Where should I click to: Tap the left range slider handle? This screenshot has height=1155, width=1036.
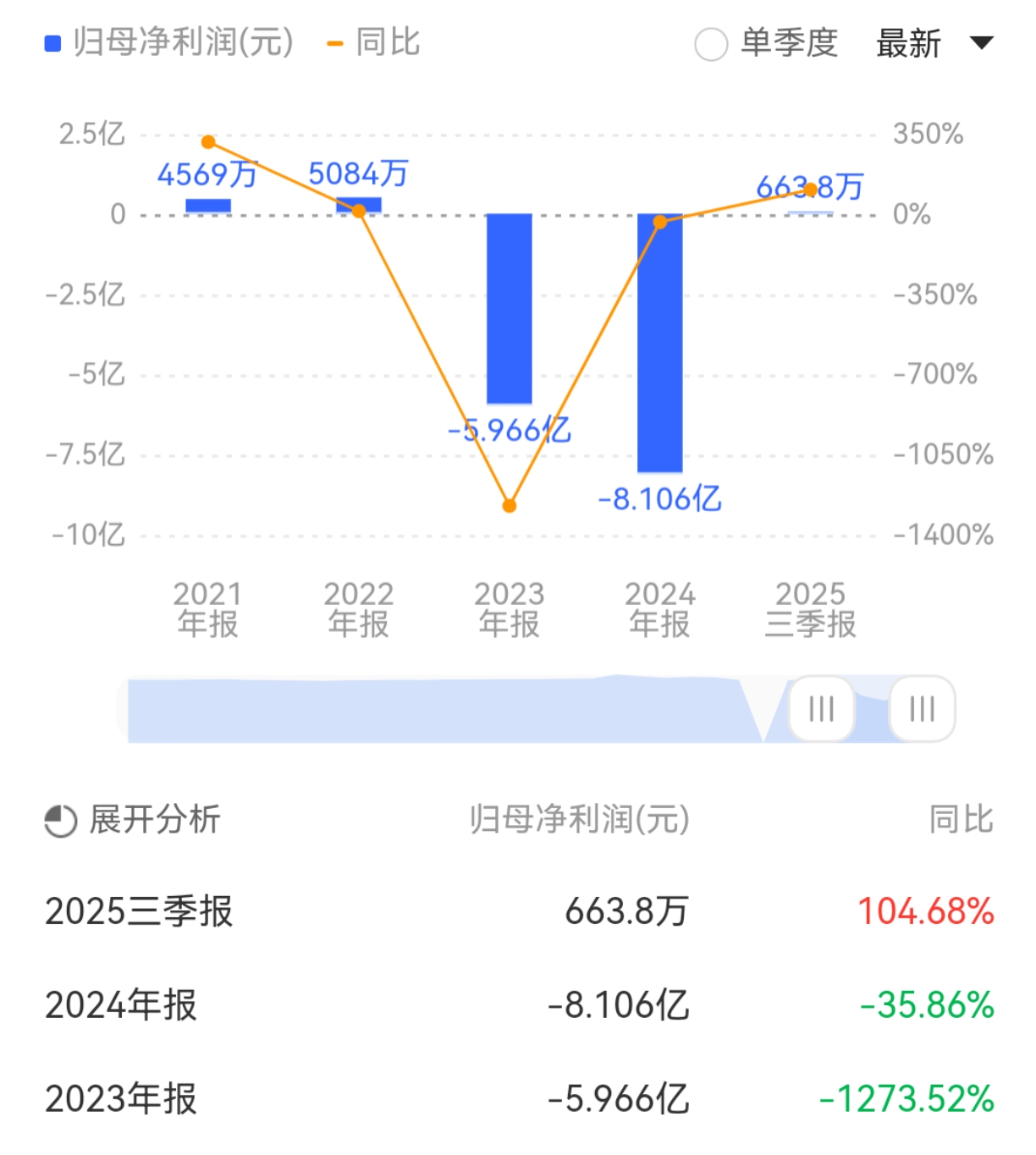821,709
